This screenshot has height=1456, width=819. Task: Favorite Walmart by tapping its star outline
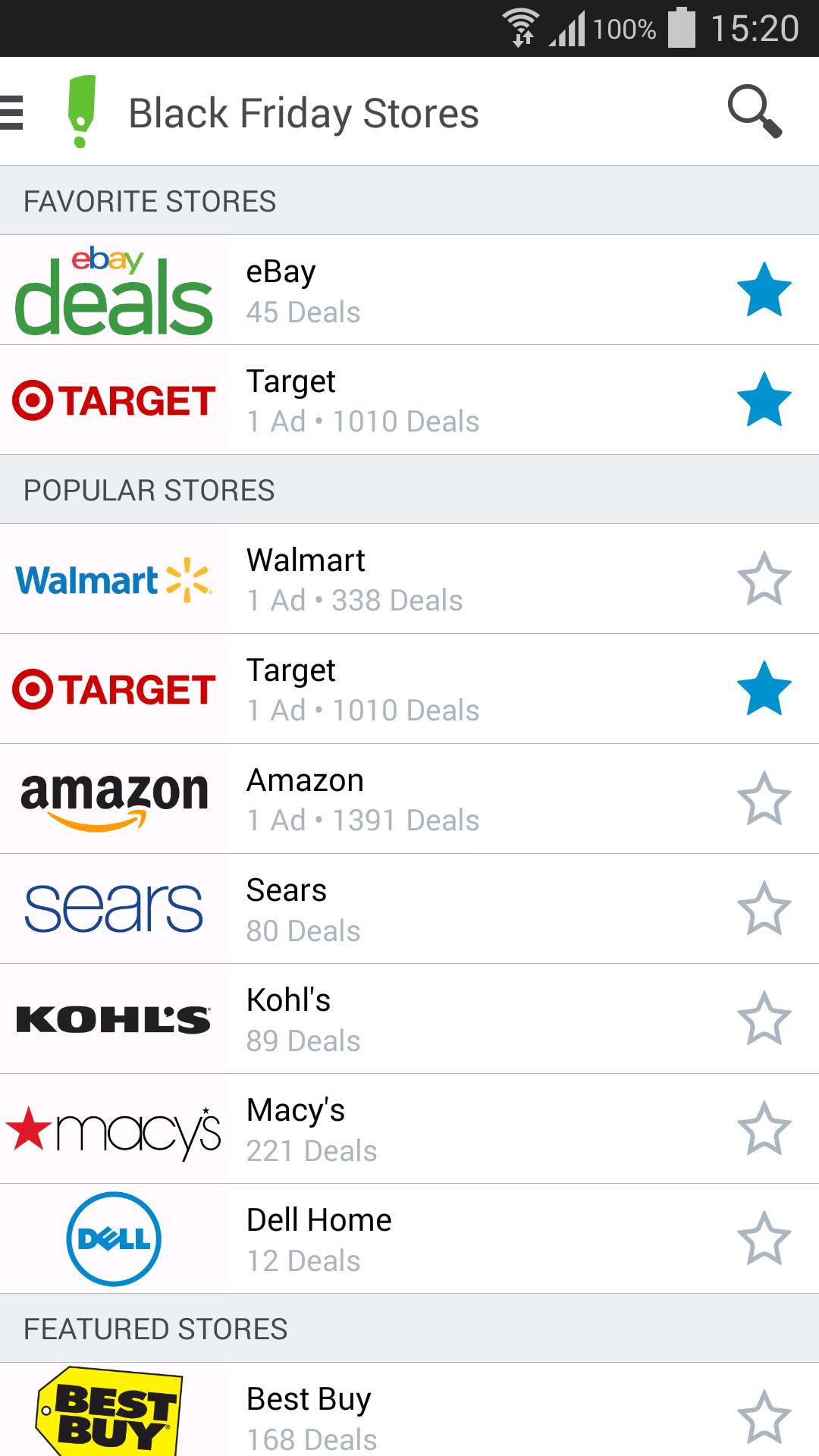tap(762, 579)
